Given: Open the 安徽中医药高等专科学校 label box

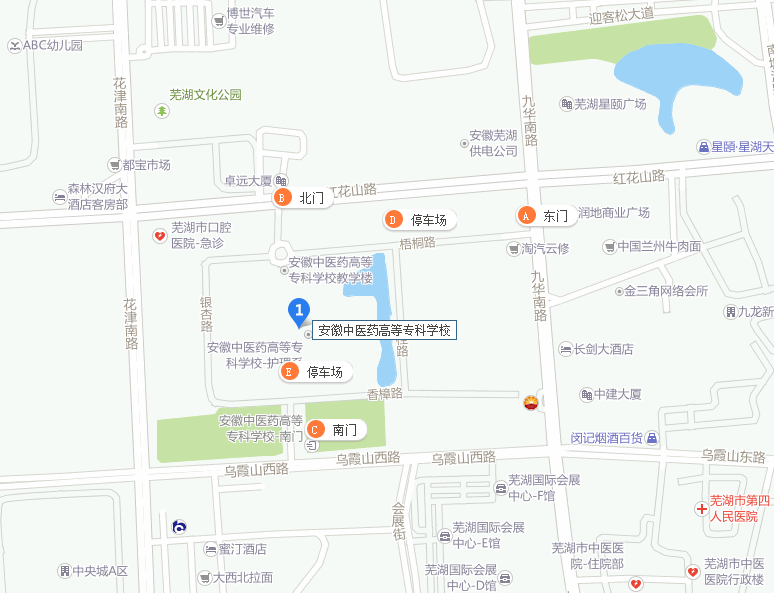Looking at the screenshot, I should point(384,331).
